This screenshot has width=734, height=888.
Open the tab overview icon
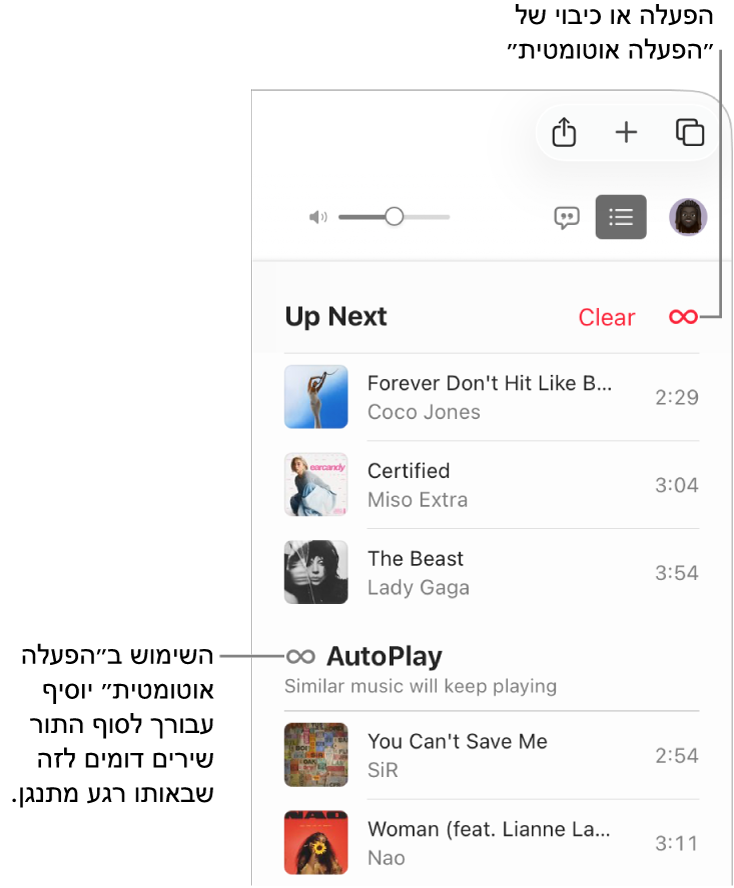tap(690, 132)
